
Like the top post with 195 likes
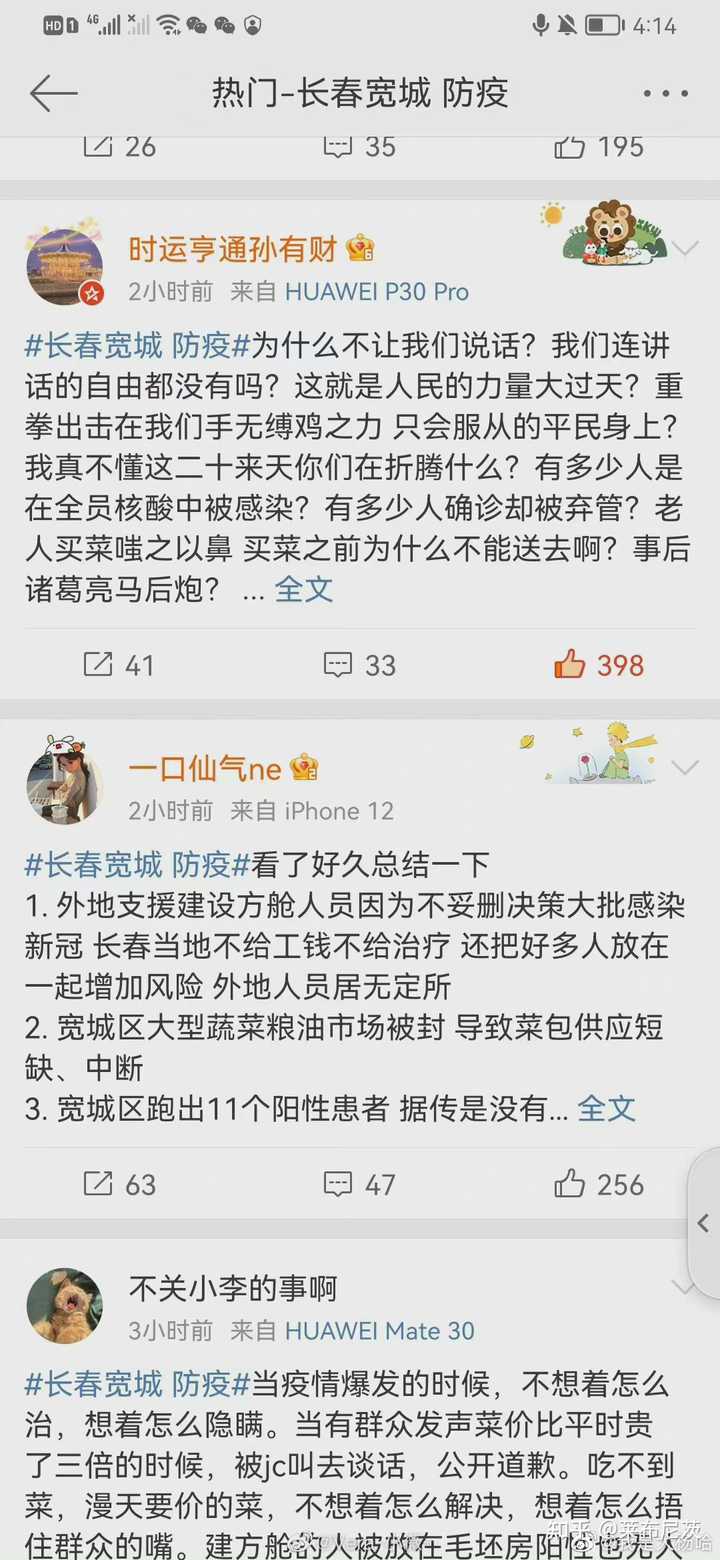click(x=599, y=146)
